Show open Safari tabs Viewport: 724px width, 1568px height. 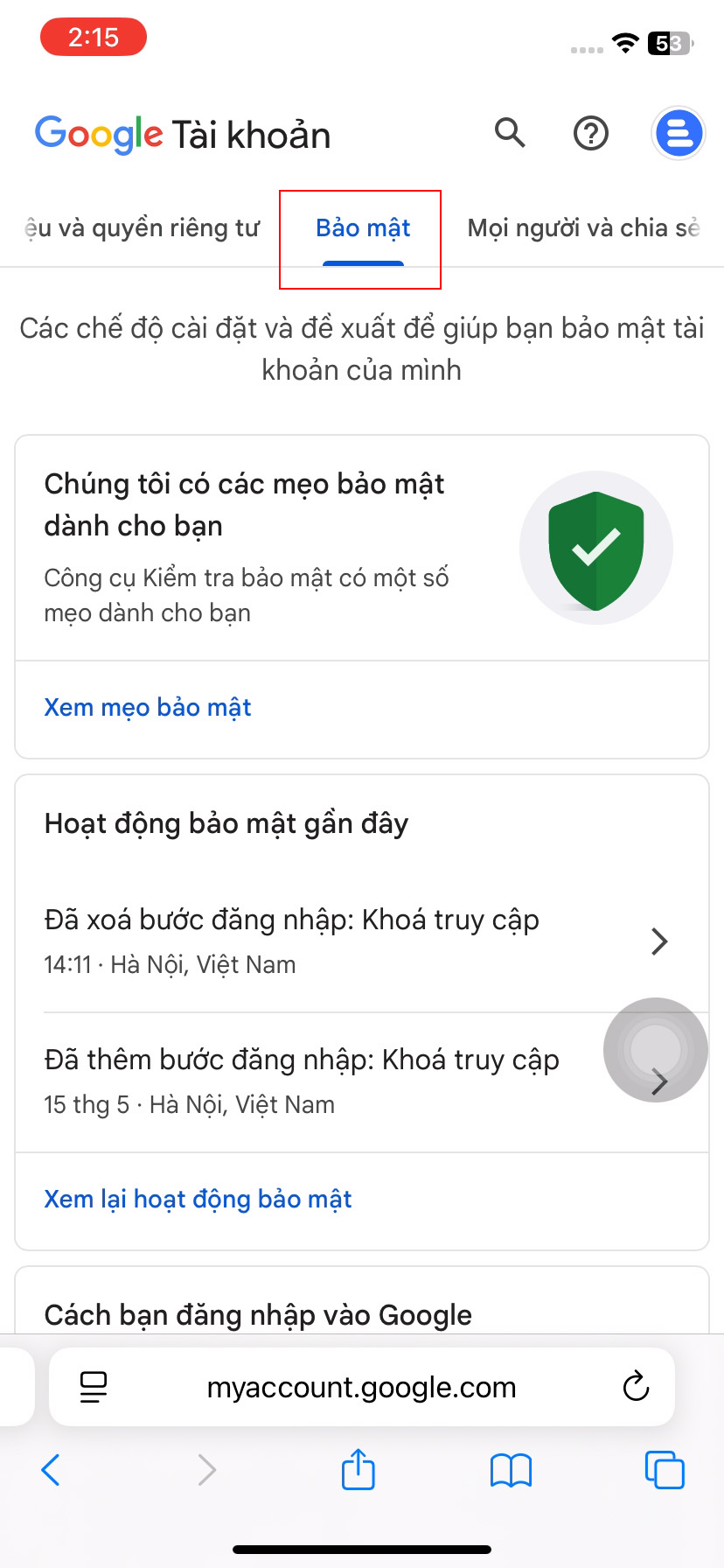click(x=665, y=1469)
